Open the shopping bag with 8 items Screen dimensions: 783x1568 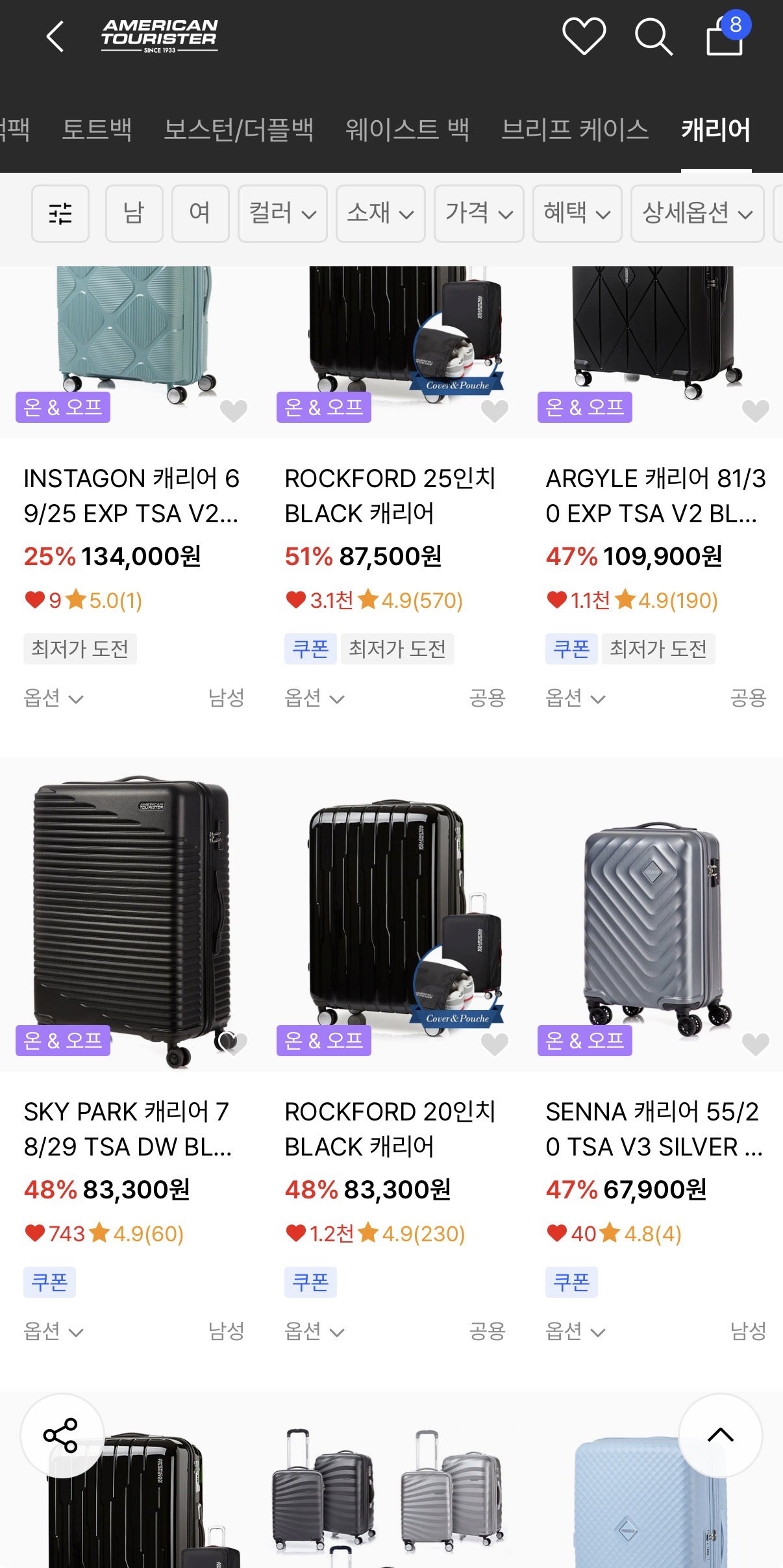point(727,34)
